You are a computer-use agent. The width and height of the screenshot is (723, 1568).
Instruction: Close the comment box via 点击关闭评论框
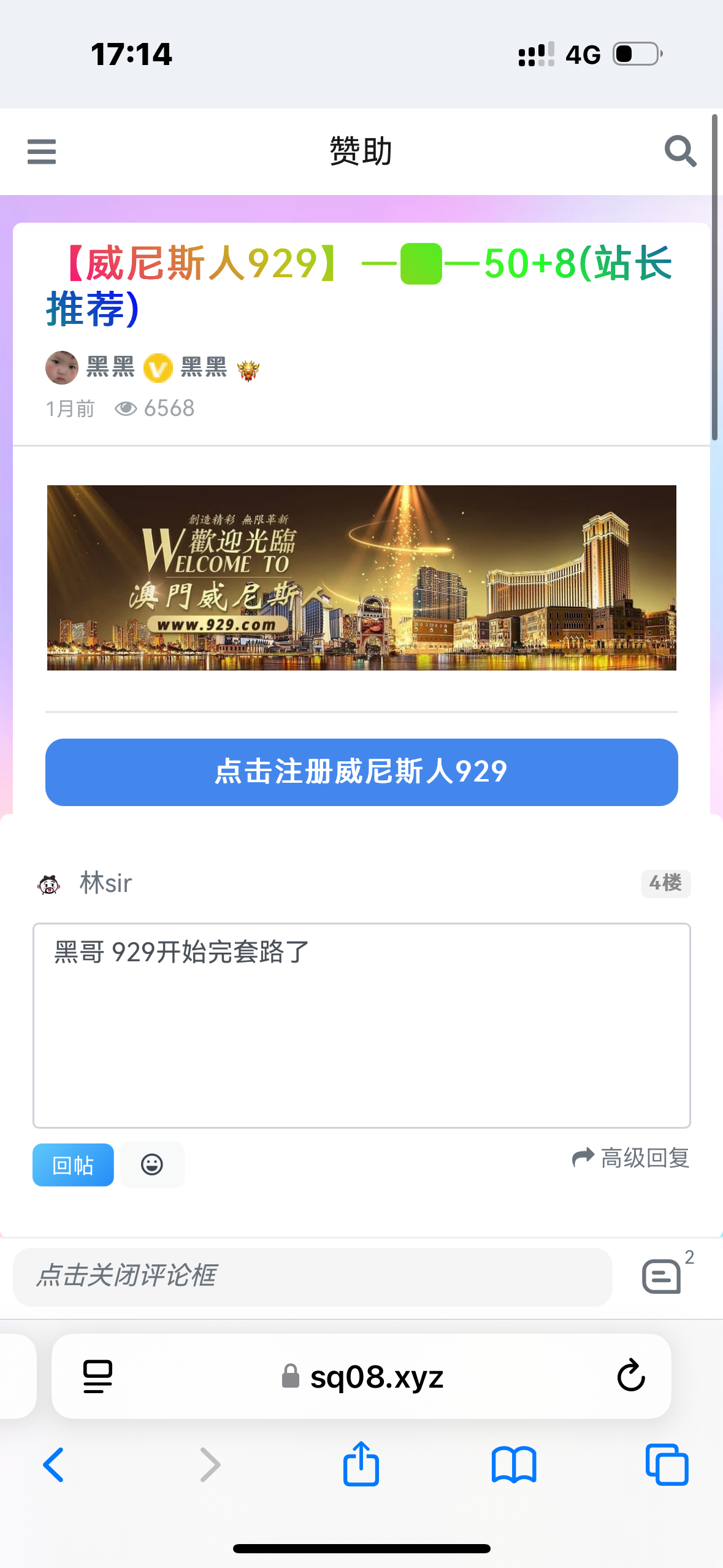312,1277
